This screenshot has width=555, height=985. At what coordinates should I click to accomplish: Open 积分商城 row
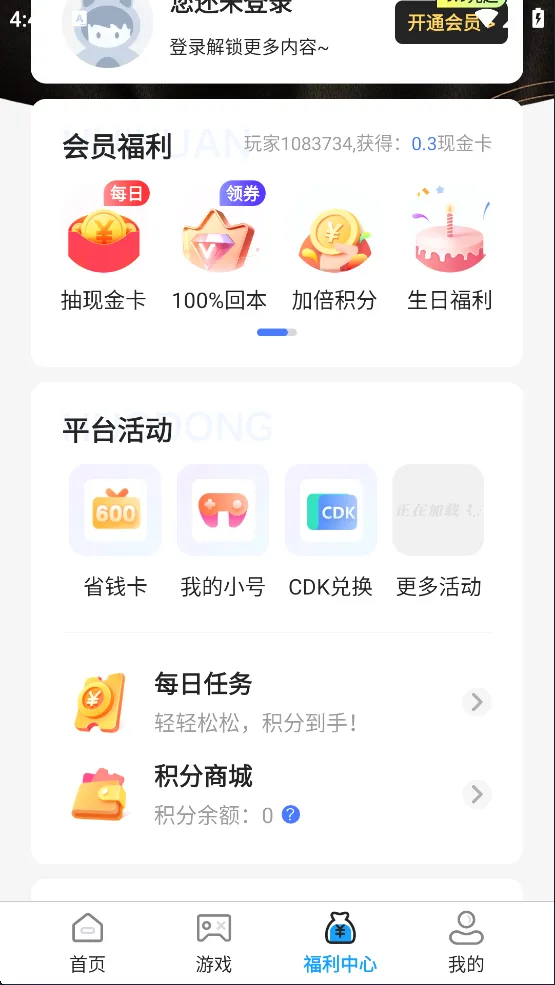pyautogui.click(x=277, y=795)
